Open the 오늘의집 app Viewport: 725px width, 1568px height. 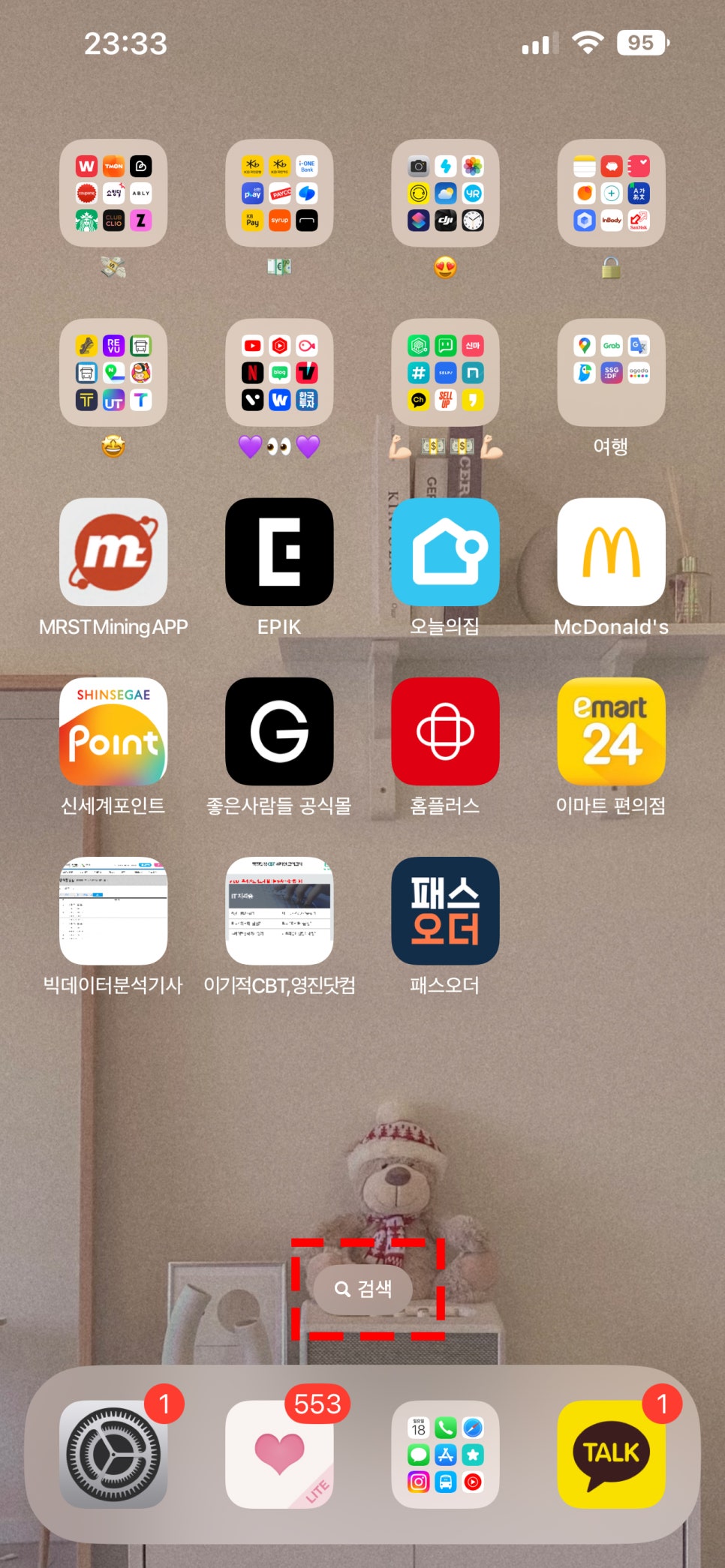pyautogui.click(x=445, y=552)
